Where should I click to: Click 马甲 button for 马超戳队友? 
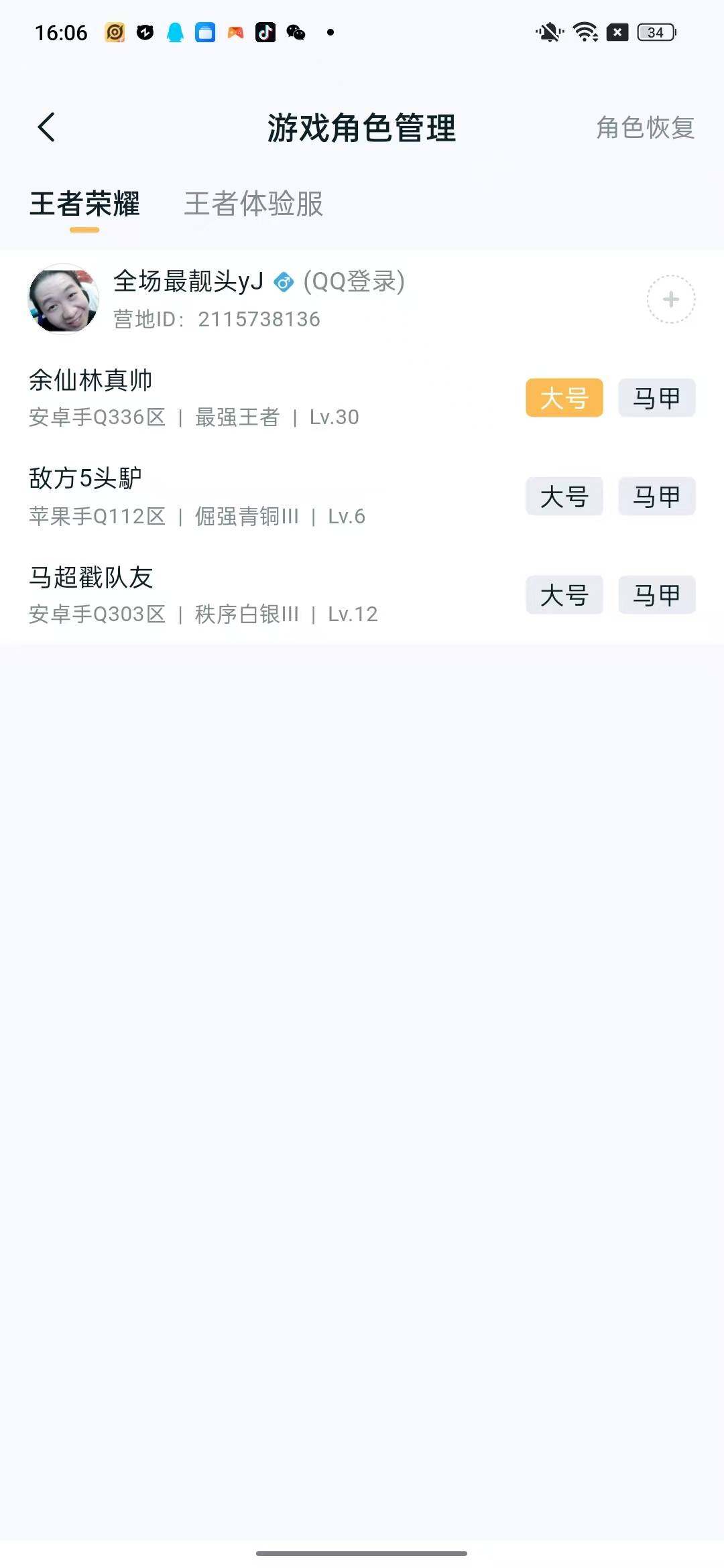point(656,595)
